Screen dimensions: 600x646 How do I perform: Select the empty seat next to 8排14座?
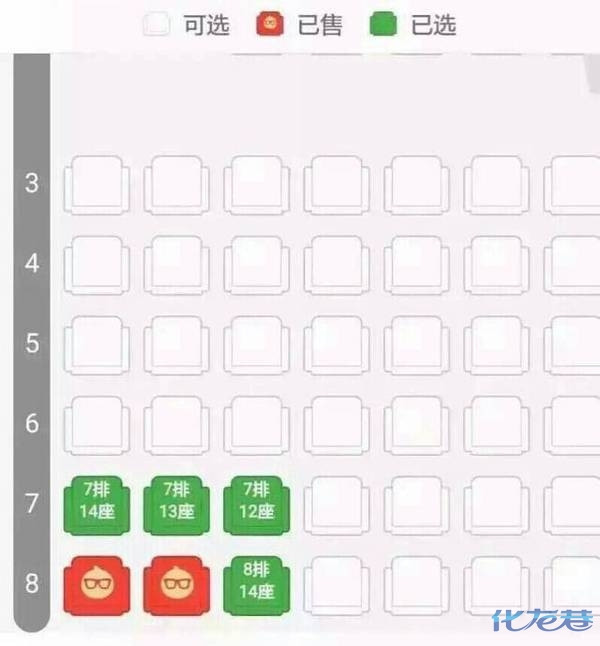tap(336, 584)
